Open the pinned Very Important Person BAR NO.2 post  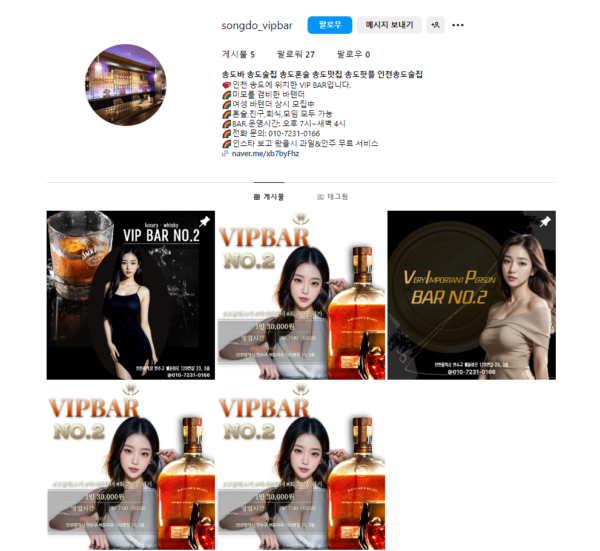click(x=471, y=295)
